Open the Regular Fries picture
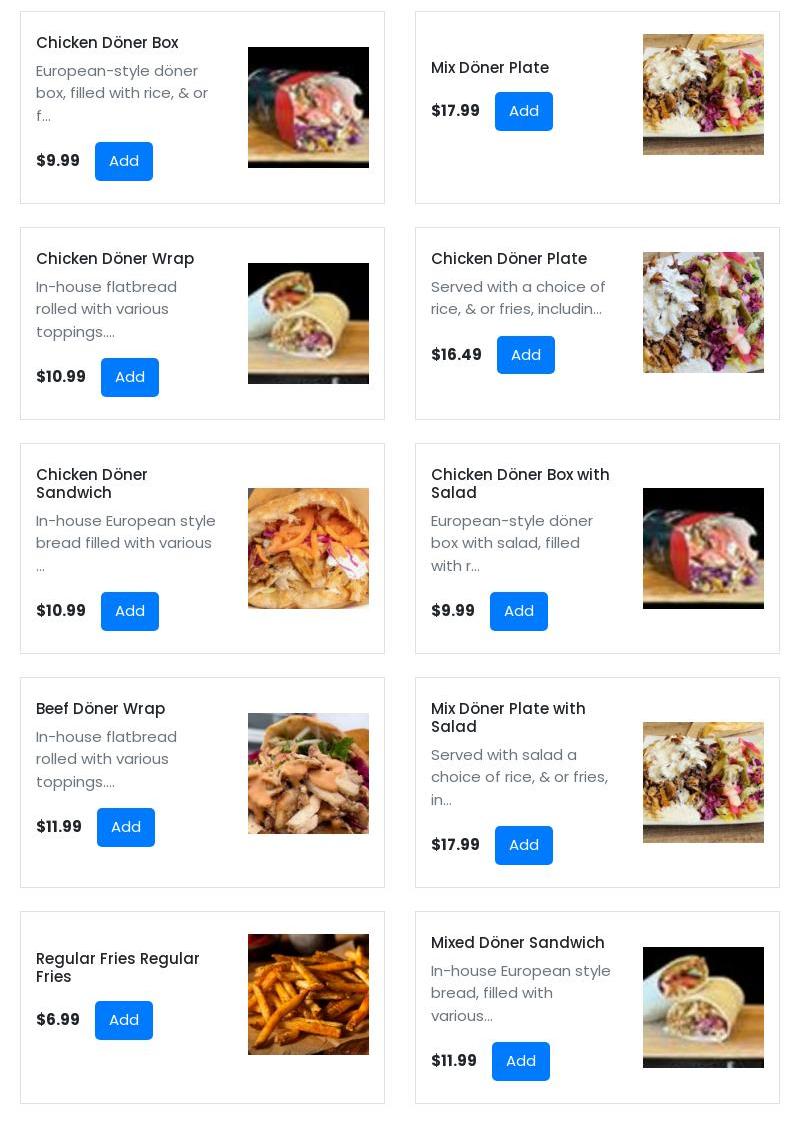 click(308, 994)
